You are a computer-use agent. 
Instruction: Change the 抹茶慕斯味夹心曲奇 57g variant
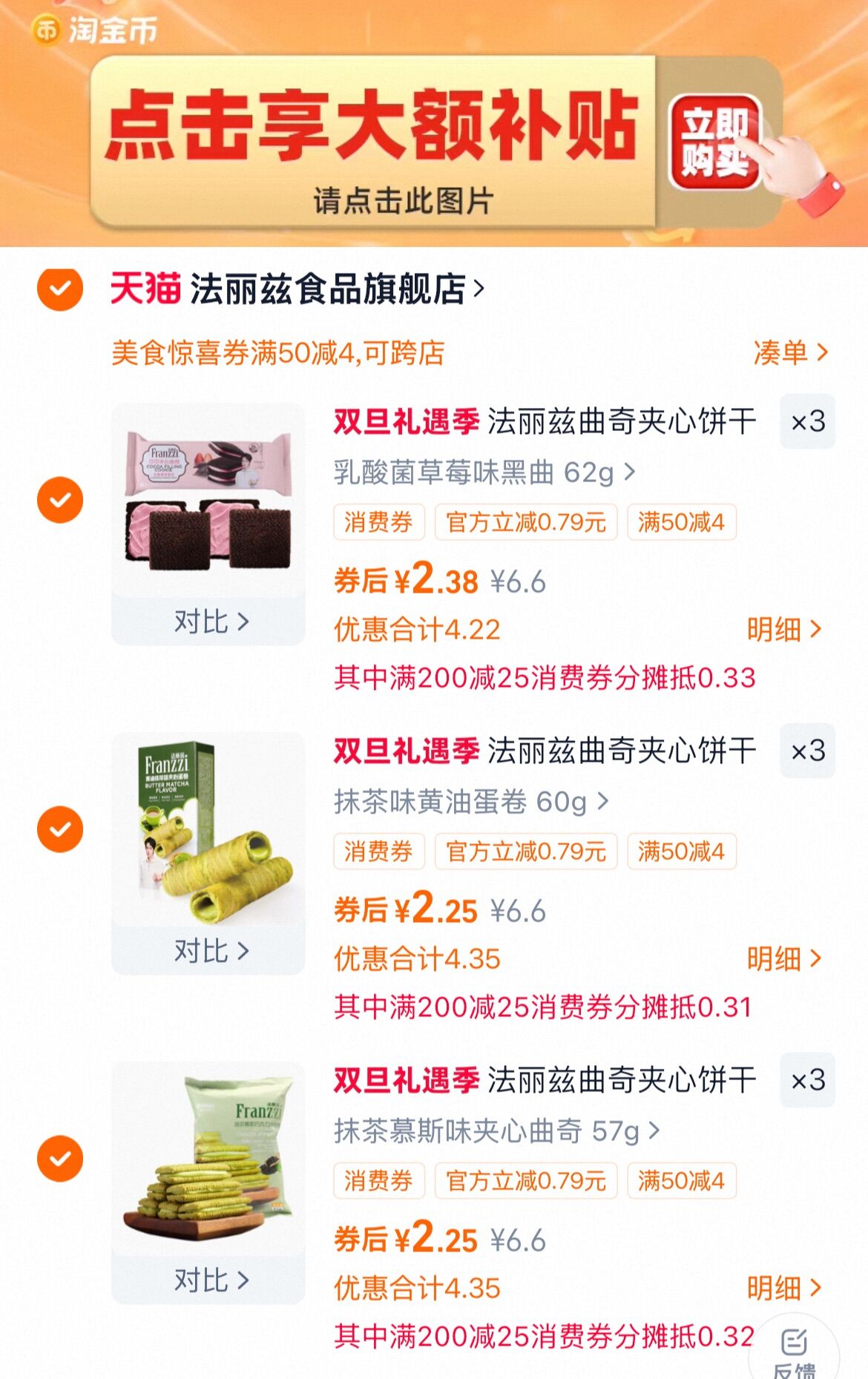point(496,1131)
